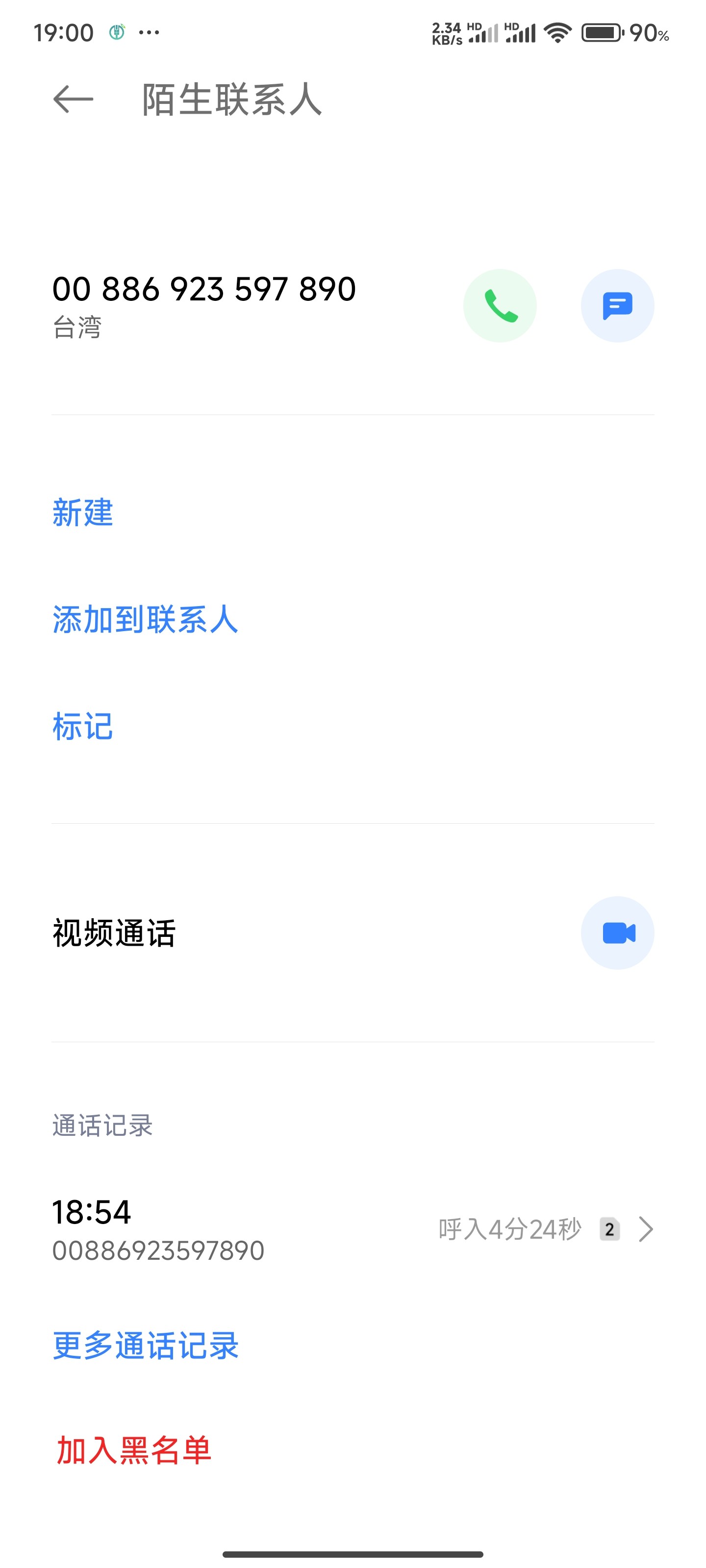Open the message icon to send SMS
706x1568 pixels.
point(618,305)
